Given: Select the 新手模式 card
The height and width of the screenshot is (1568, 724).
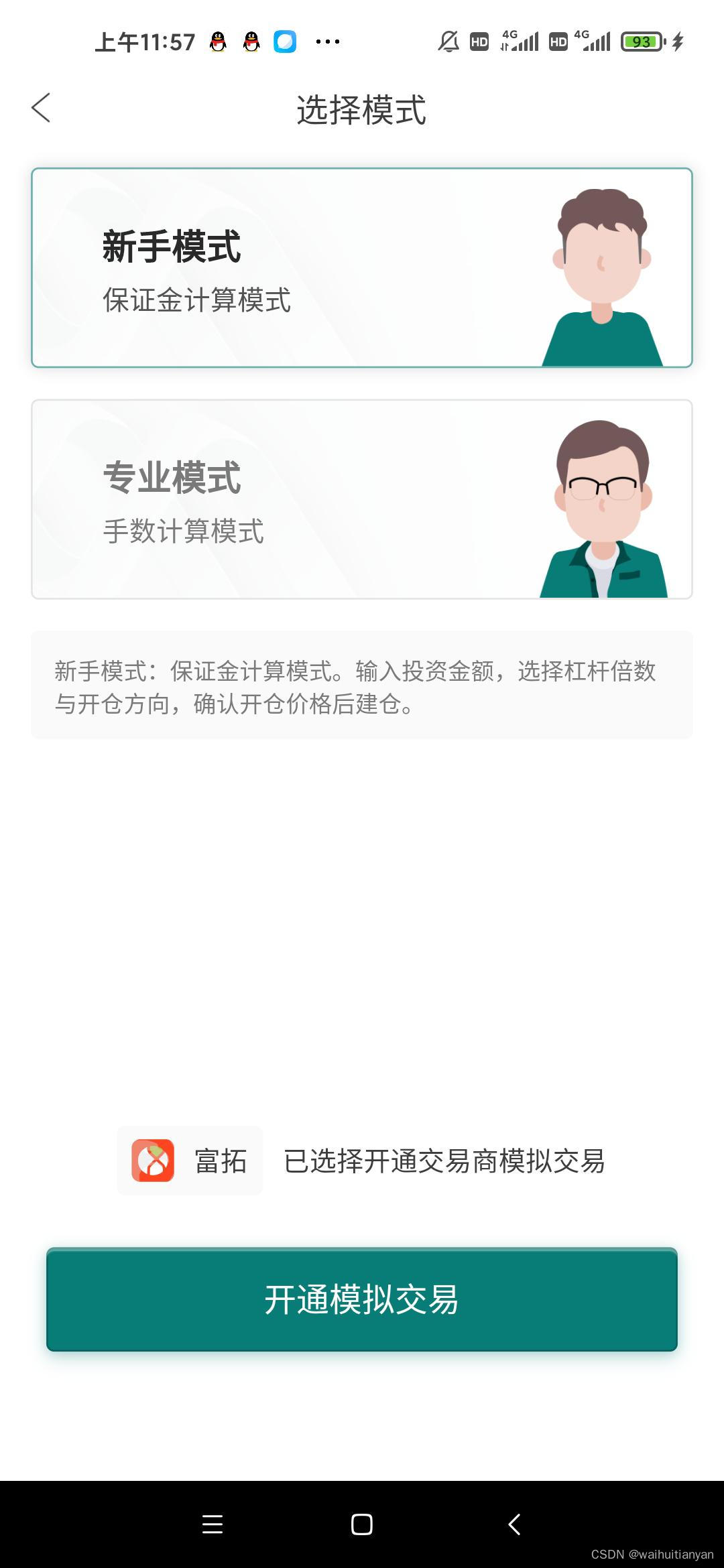Looking at the screenshot, I should 361,267.
